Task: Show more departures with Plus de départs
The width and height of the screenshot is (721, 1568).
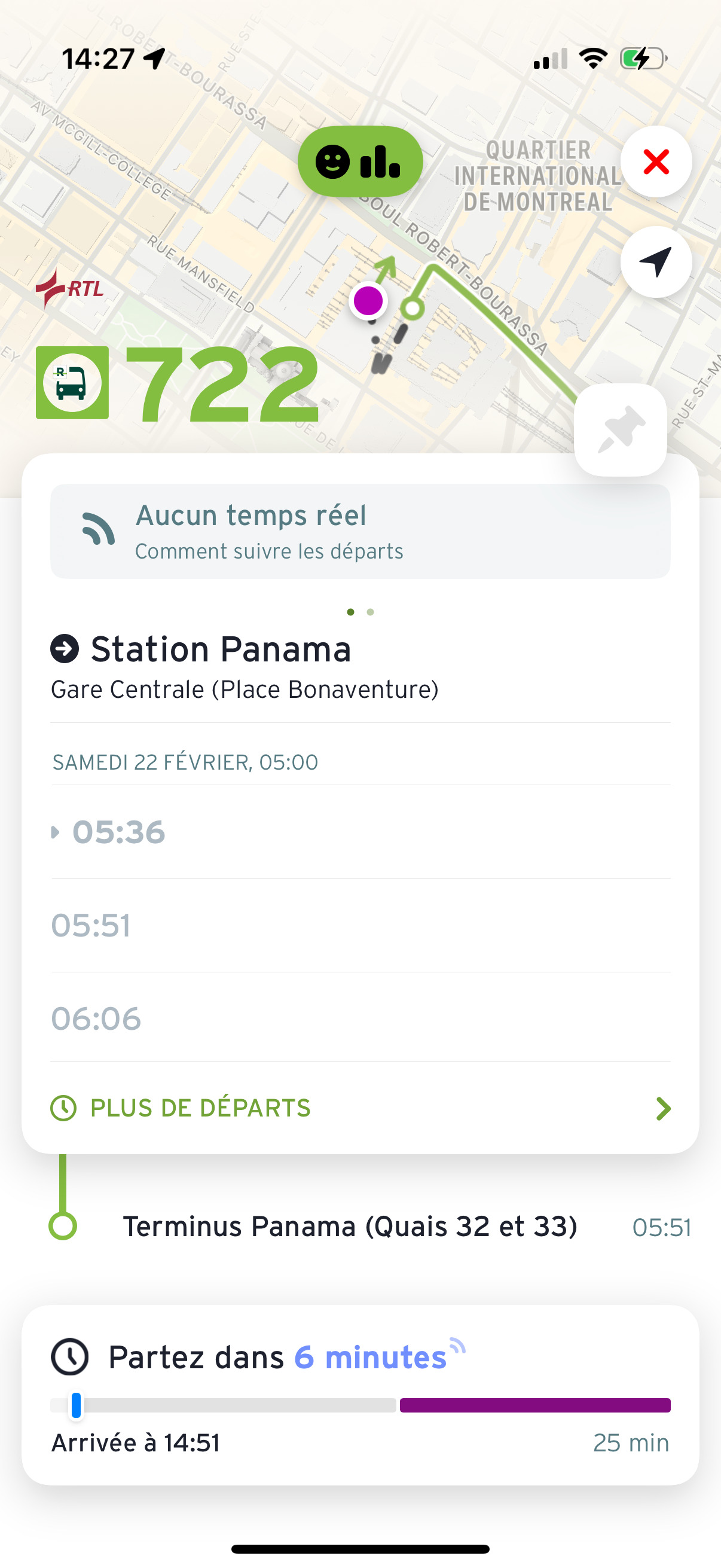Action: [x=360, y=1109]
